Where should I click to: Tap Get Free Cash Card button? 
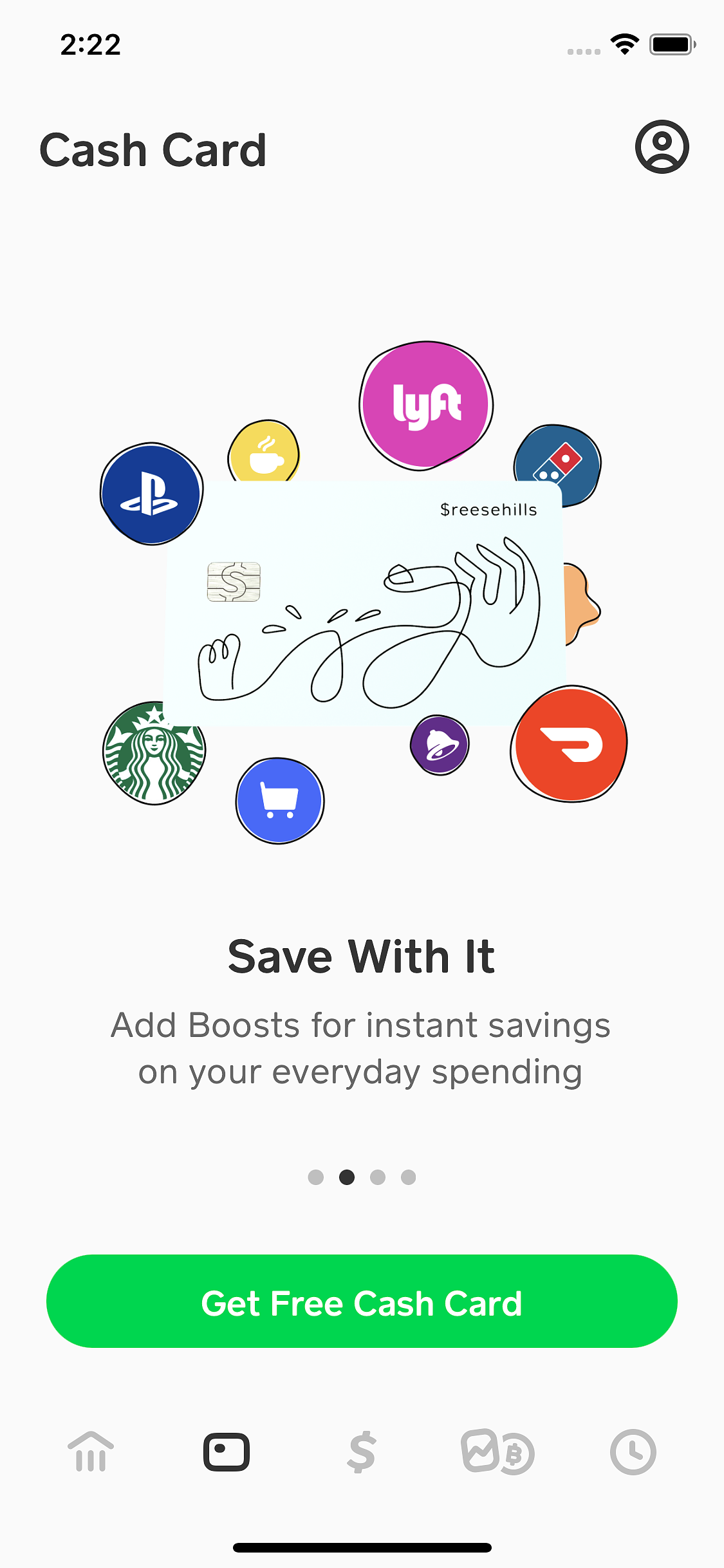(362, 1301)
